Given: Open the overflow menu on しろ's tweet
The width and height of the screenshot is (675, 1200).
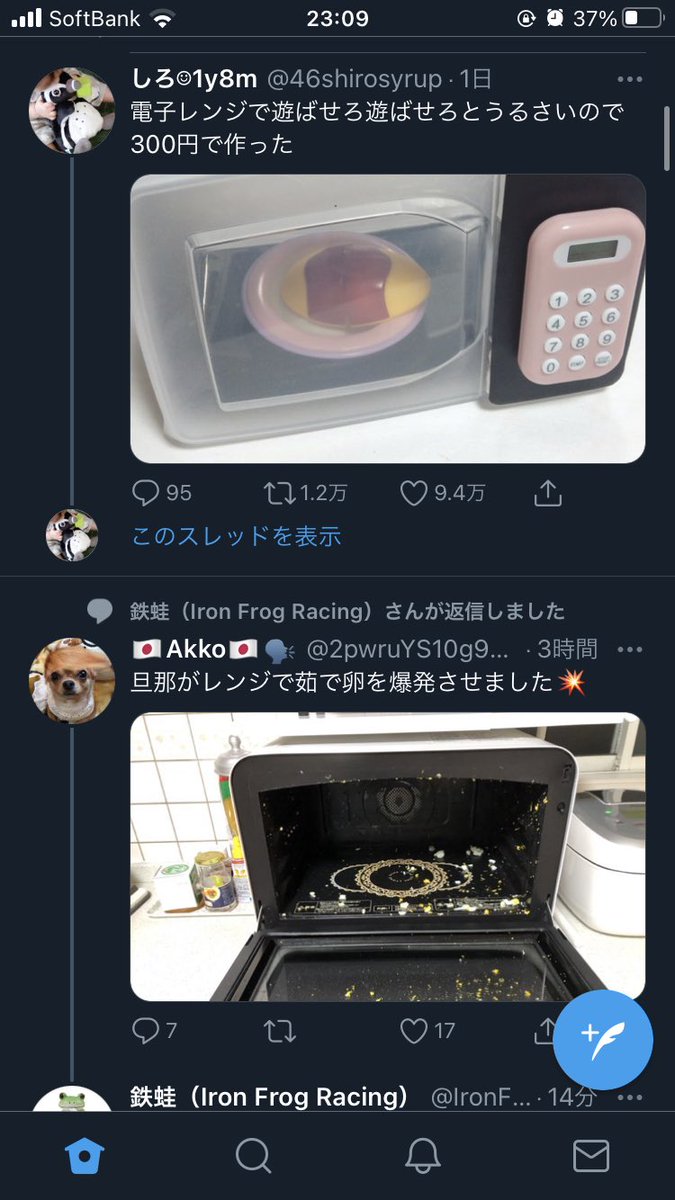Looking at the screenshot, I should click(630, 78).
